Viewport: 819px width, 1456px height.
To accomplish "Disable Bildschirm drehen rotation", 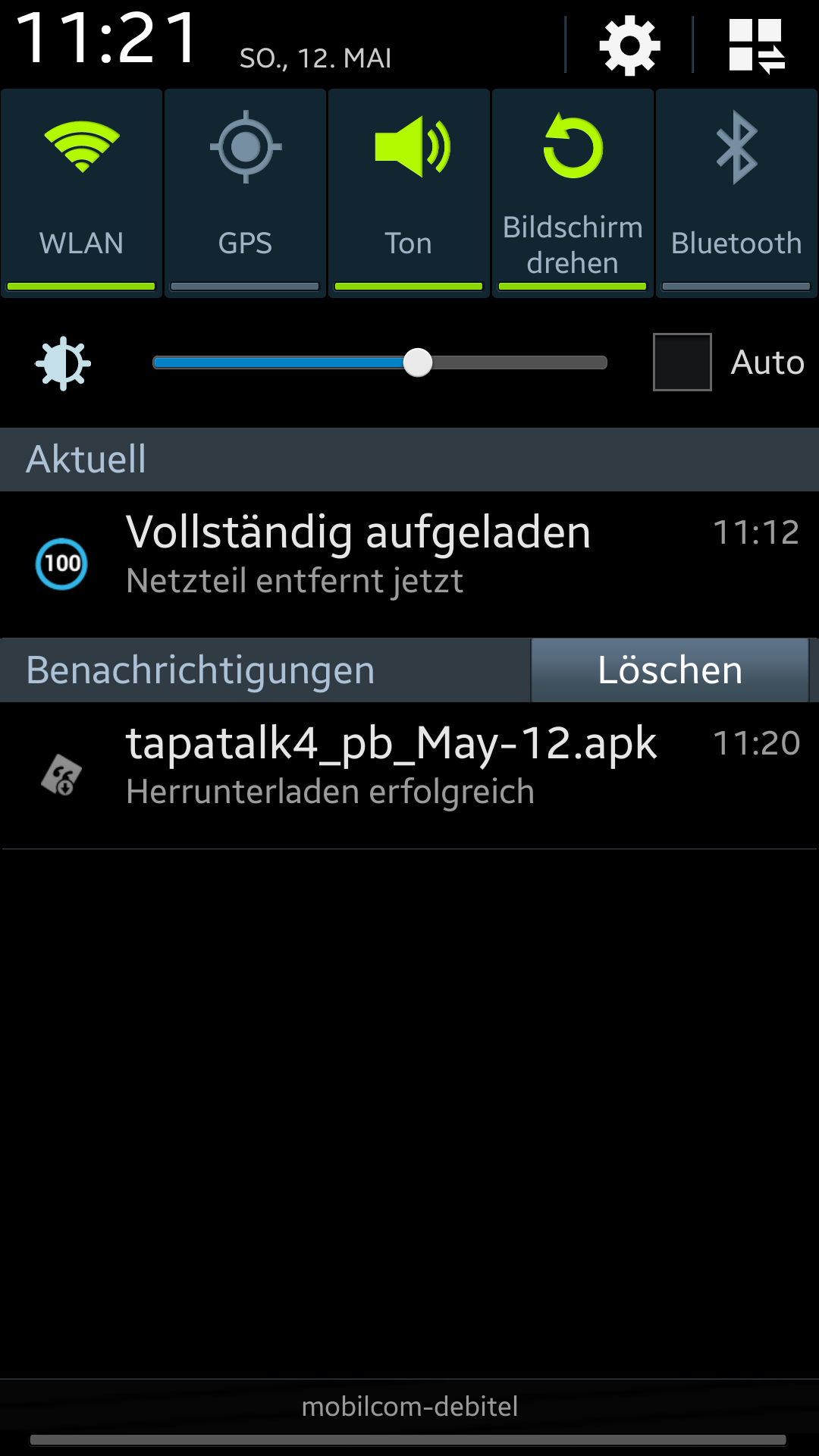I will pyautogui.click(x=573, y=193).
